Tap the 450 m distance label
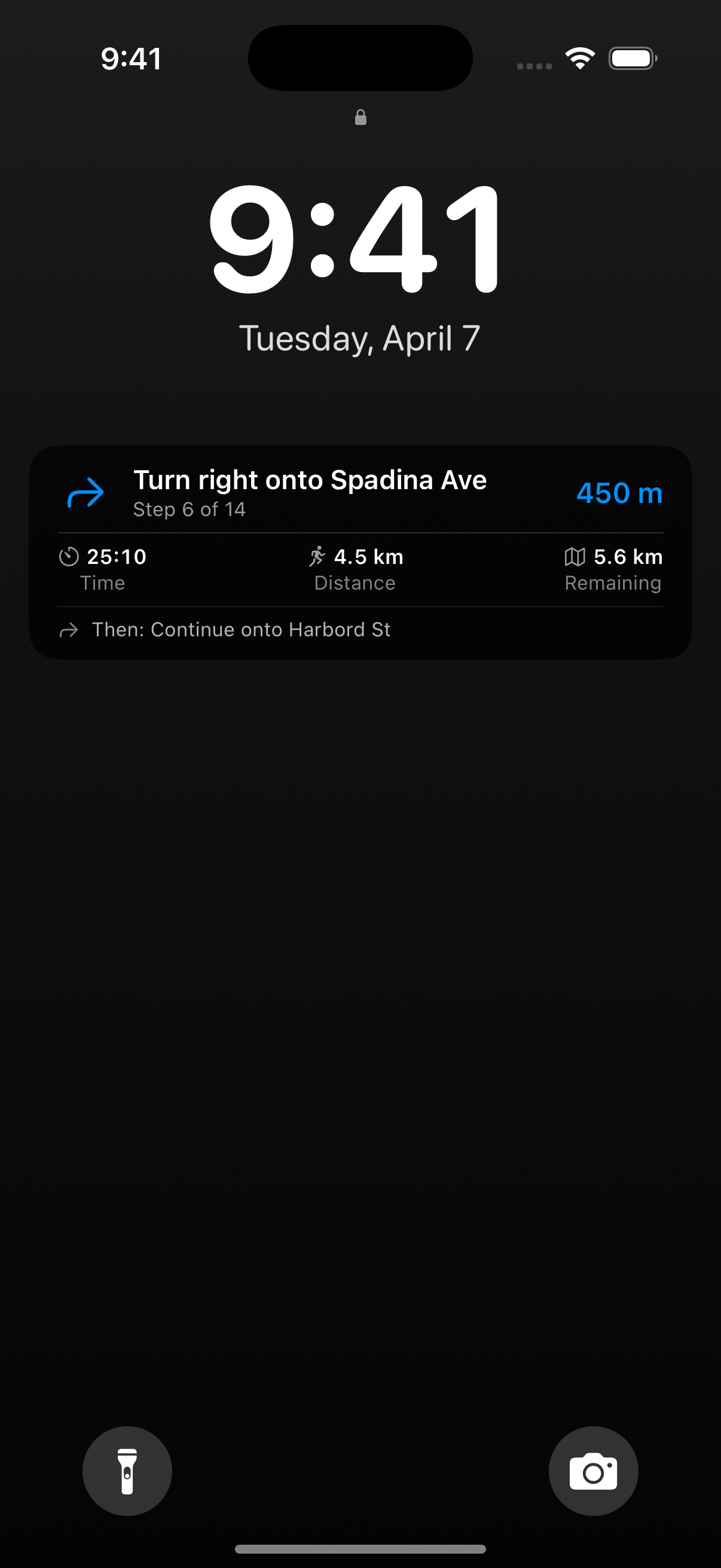 [x=620, y=493]
